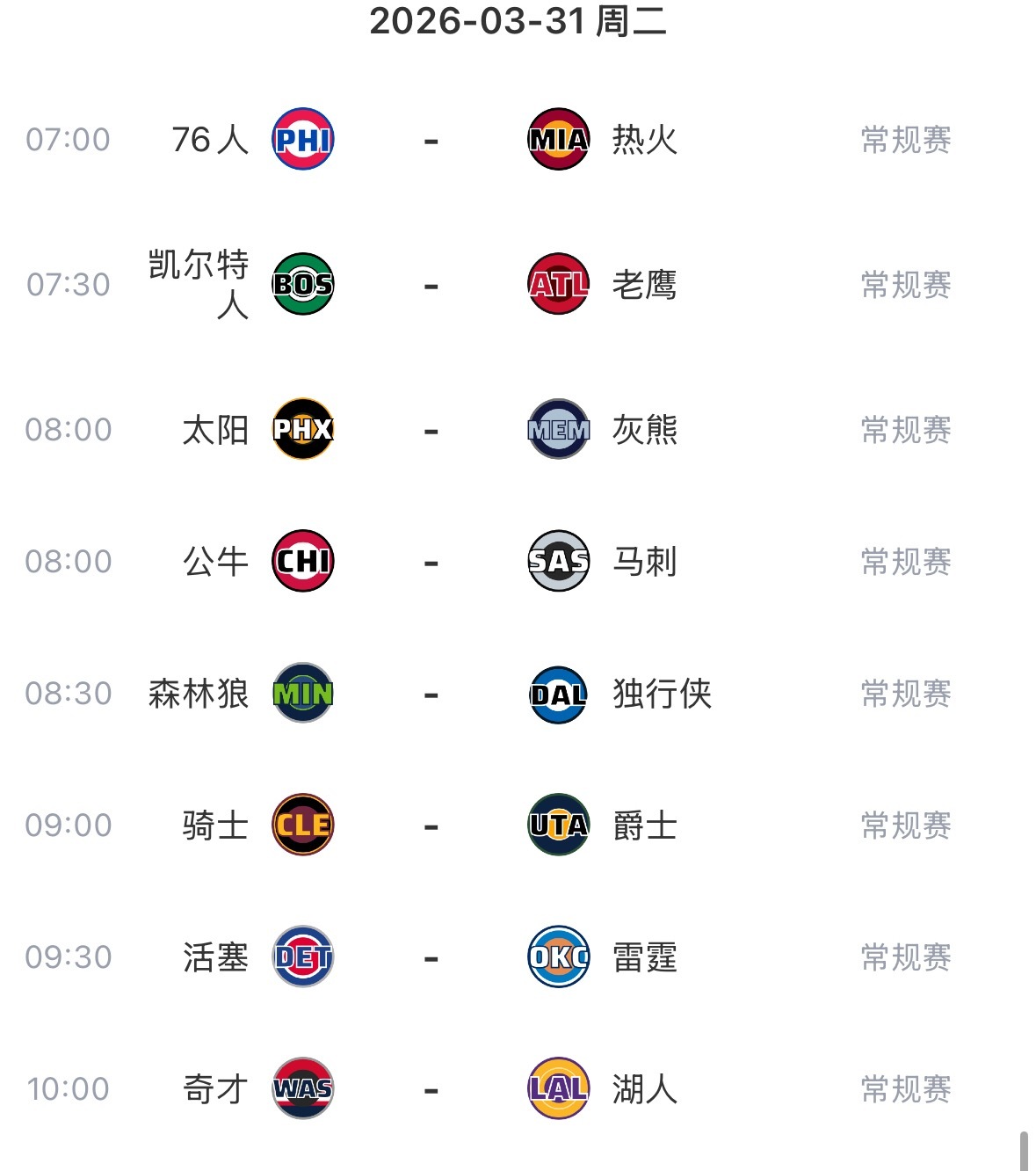Open the Thunder OKC logo

click(557, 956)
